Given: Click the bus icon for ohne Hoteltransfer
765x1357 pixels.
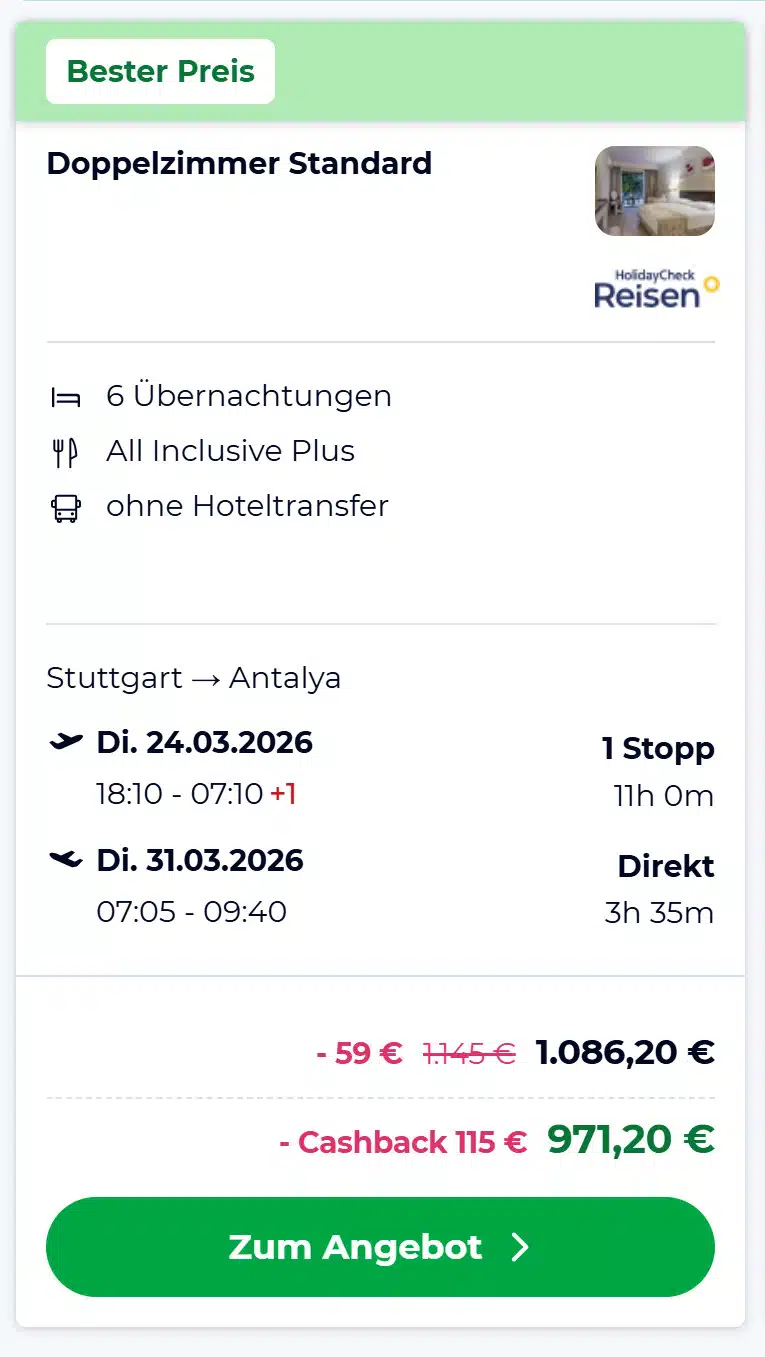Looking at the screenshot, I should 66,506.
